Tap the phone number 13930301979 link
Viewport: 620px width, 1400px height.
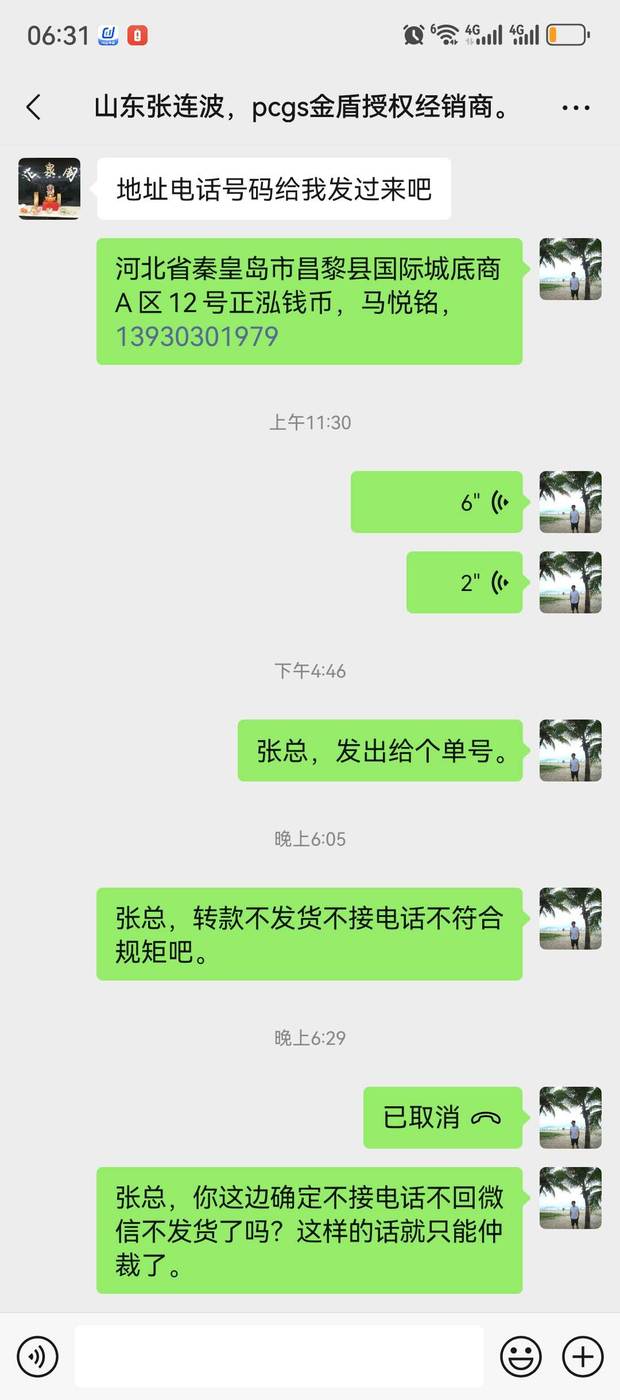[x=197, y=336]
